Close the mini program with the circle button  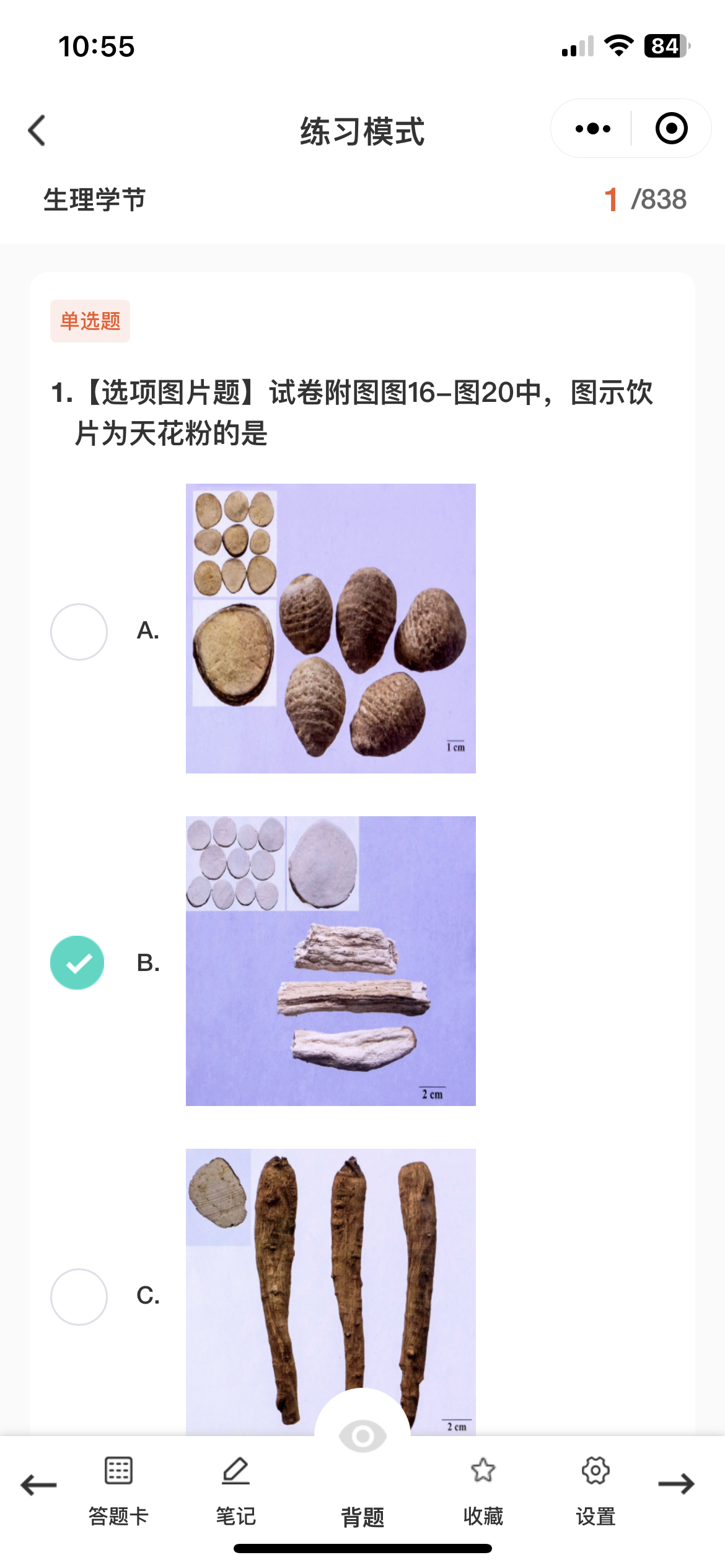click(x=671, y=129)
